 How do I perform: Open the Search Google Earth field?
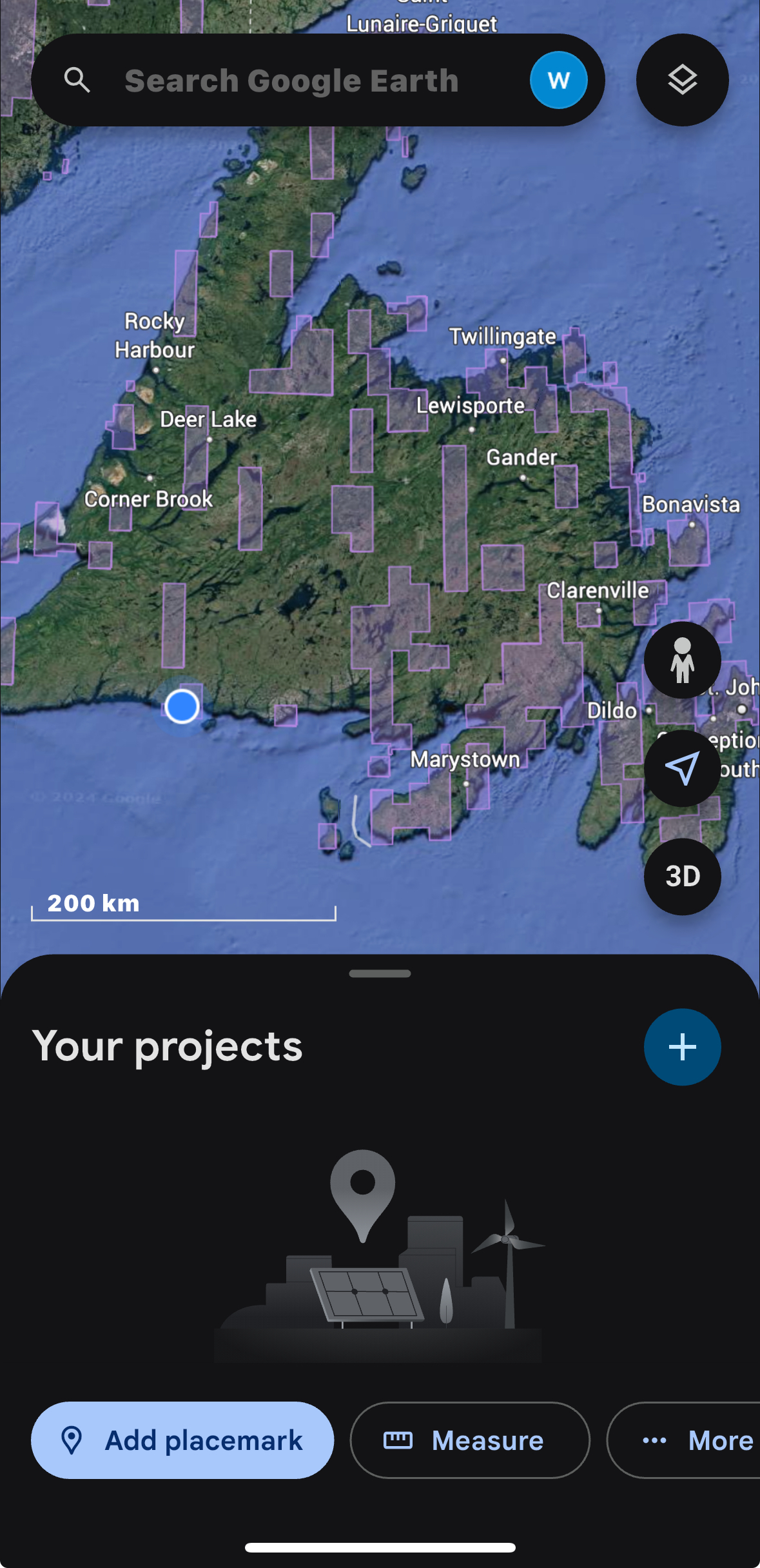pyautogui.click(x=291, y=81)
